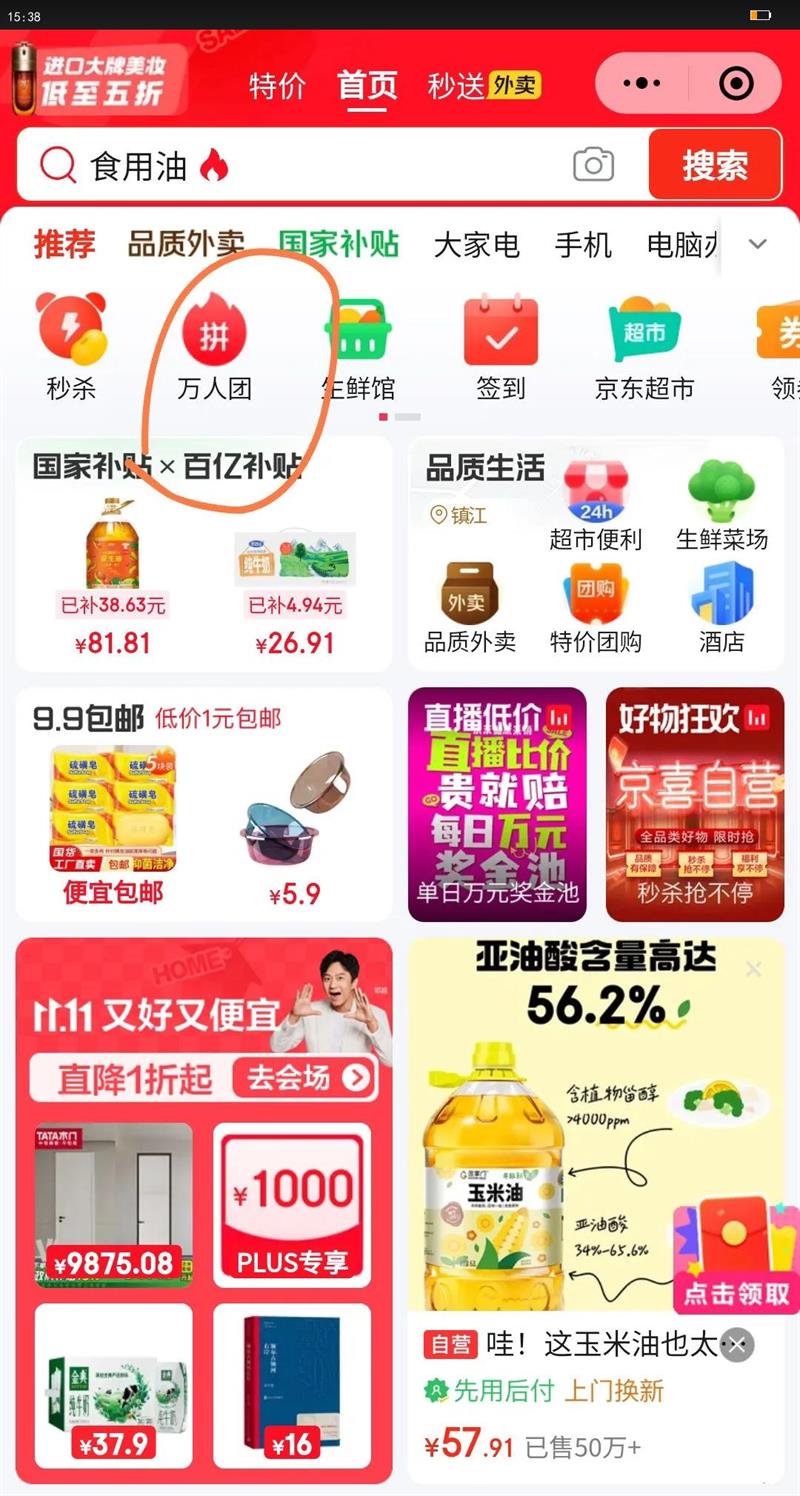Open the 秒杀 flash sale shortcut
Image resolution: width=800 pixels, height=1496 pixels.
tap(71, 347)
